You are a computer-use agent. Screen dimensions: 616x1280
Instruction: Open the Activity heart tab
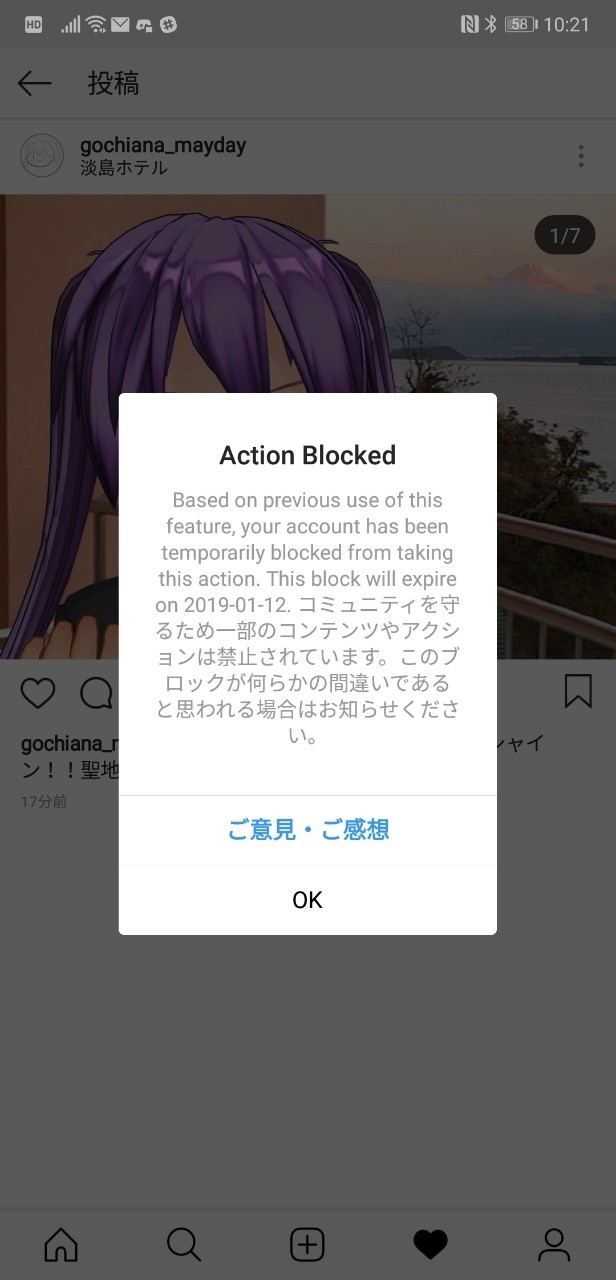coord(430,1244)
